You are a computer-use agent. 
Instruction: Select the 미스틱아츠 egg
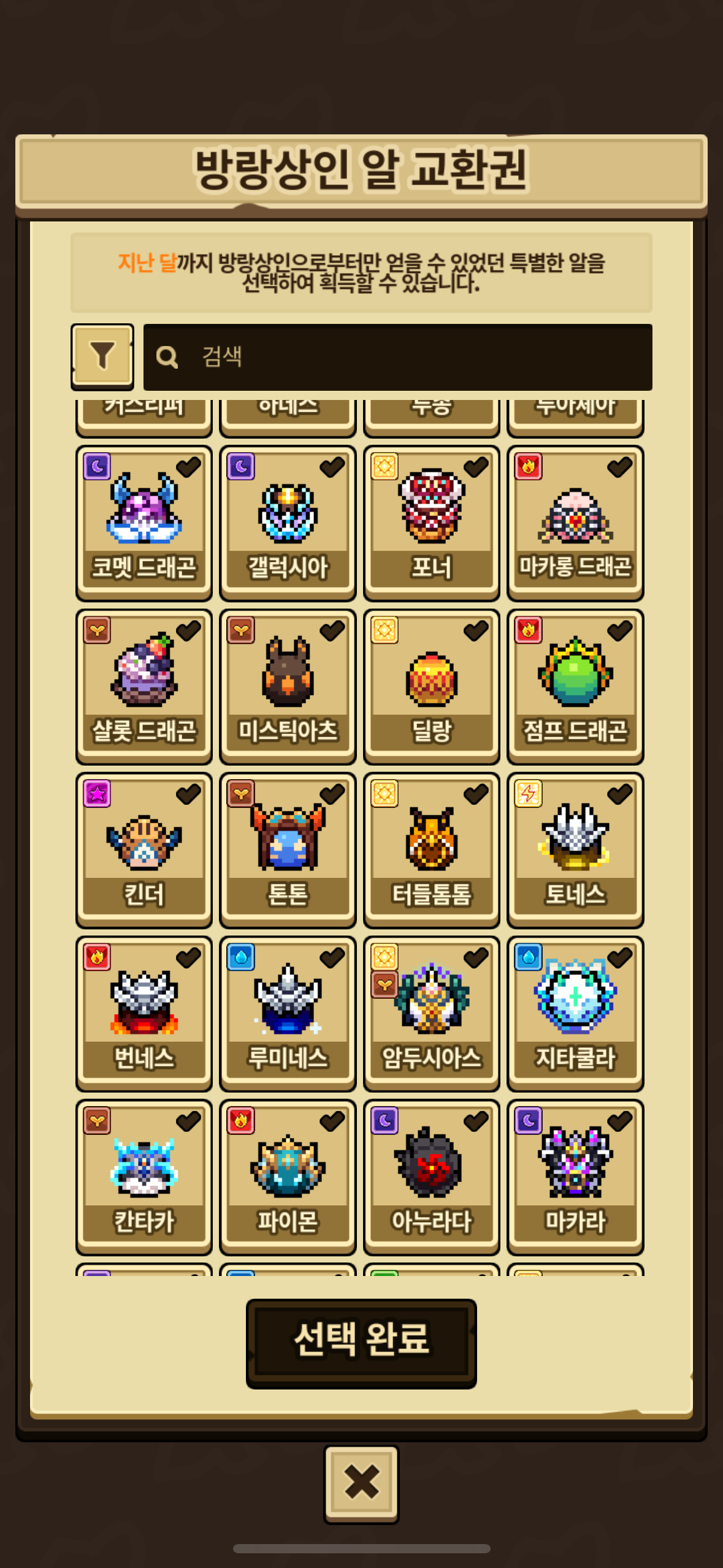tap(288, 686)
